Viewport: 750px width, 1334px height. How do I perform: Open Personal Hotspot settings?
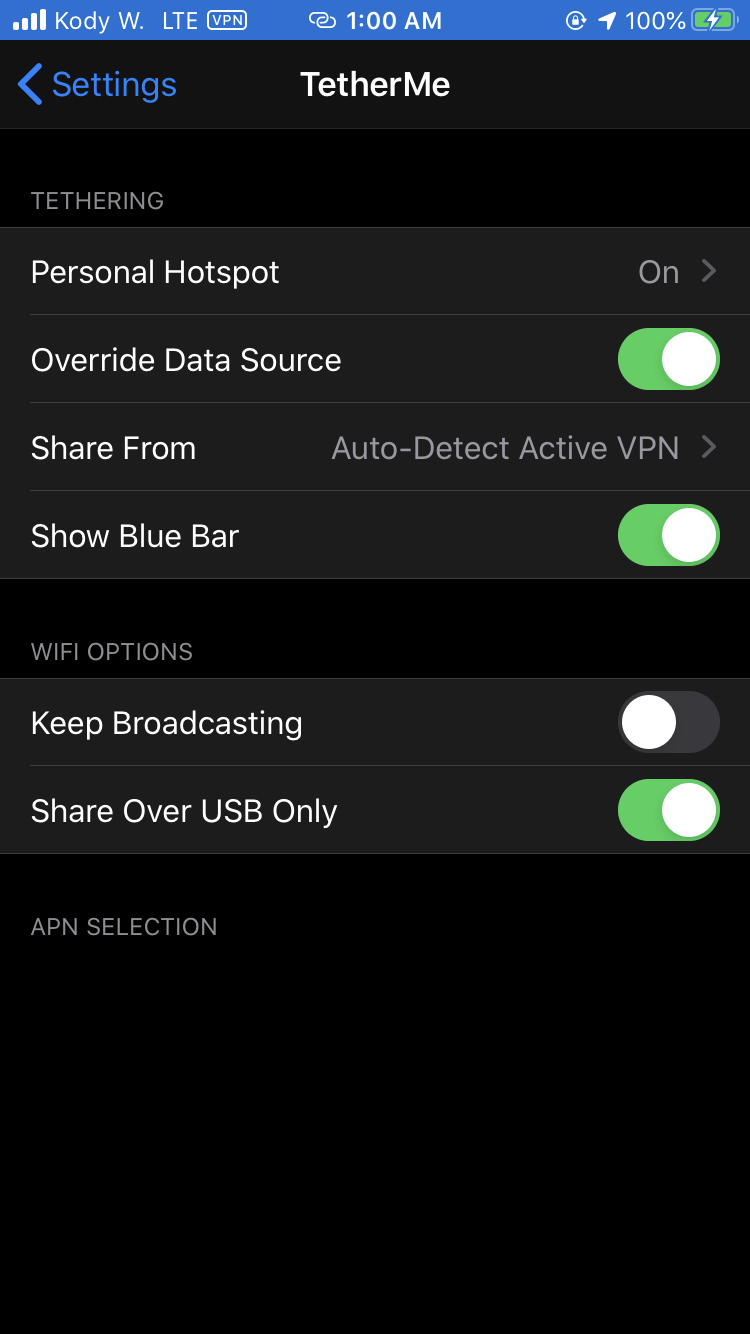click(x=375, y=272)
